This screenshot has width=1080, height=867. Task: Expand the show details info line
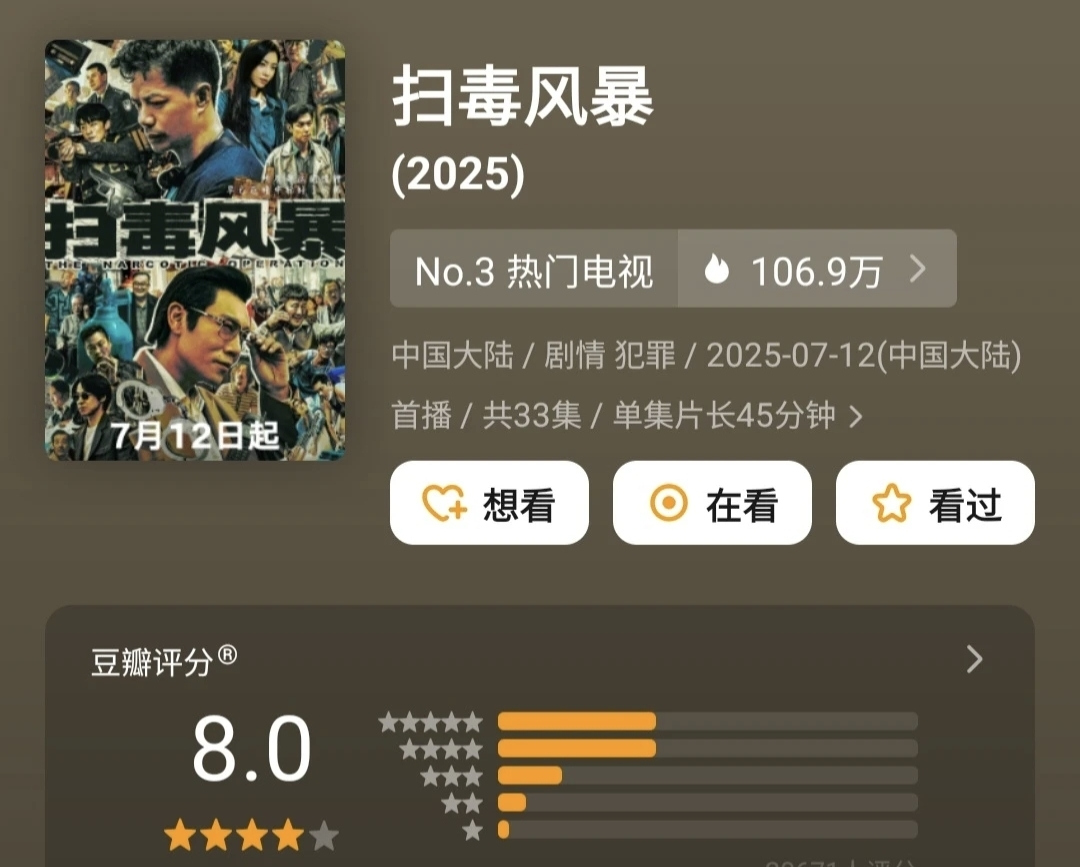pyautogui.click(x=855, y=416)
